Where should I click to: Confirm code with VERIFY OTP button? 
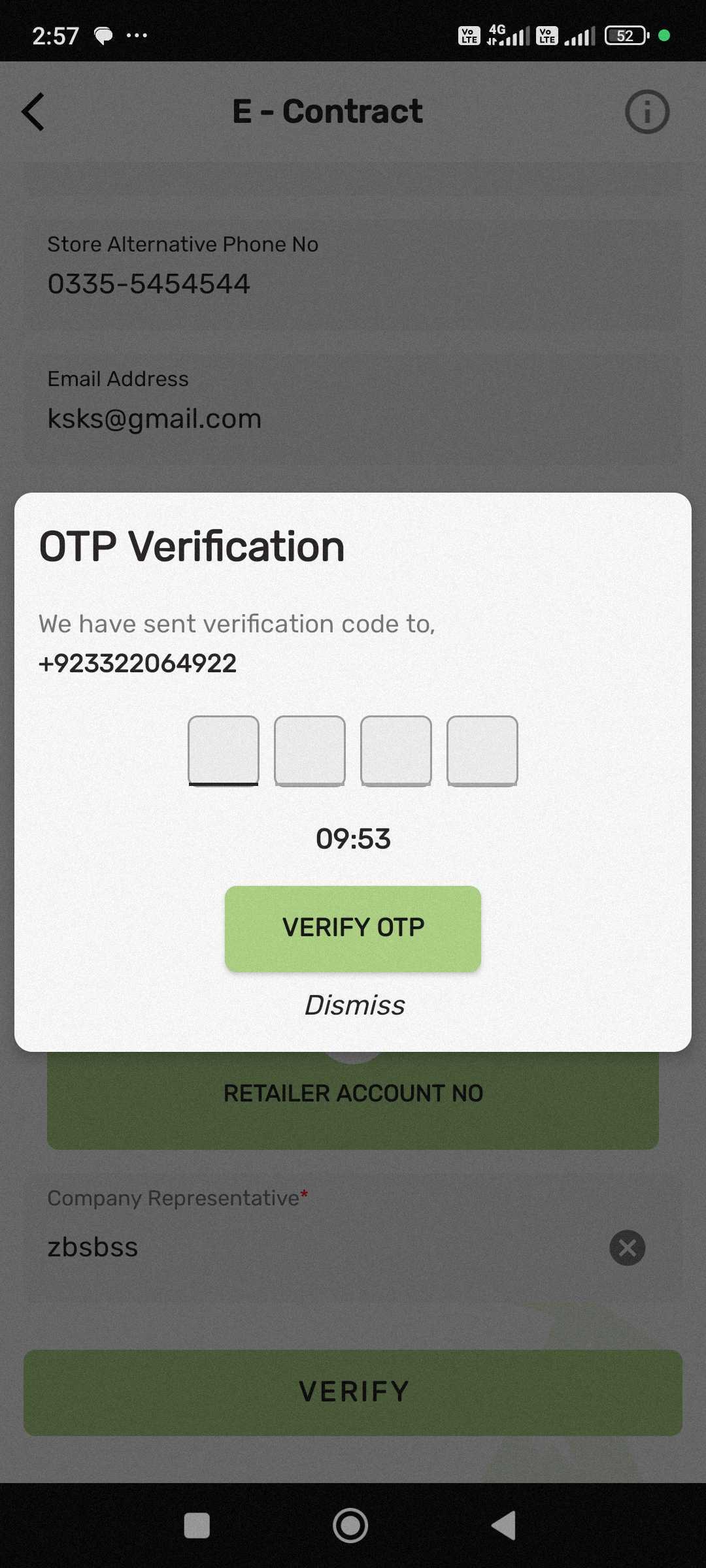pos(353,928)
